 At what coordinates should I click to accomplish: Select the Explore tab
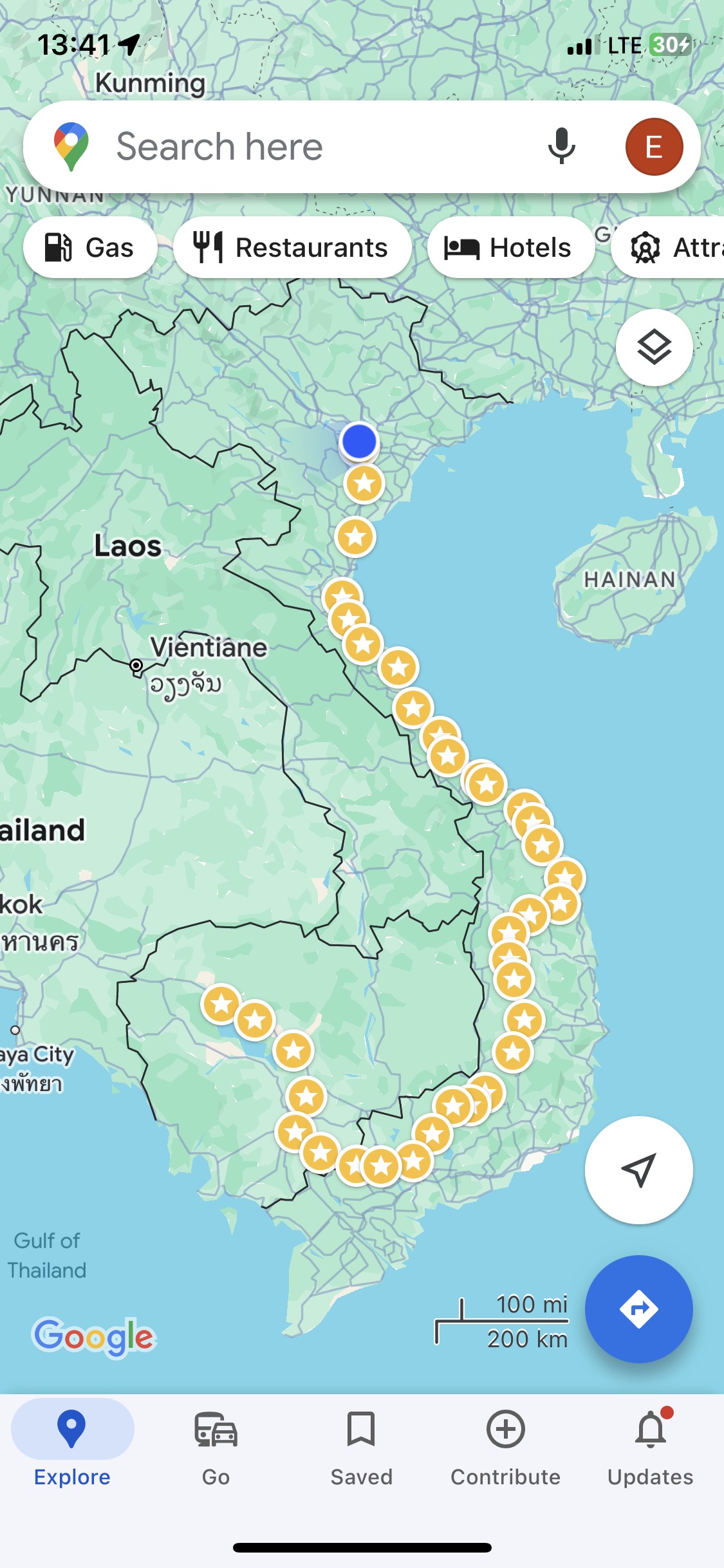coord(72,1447)
